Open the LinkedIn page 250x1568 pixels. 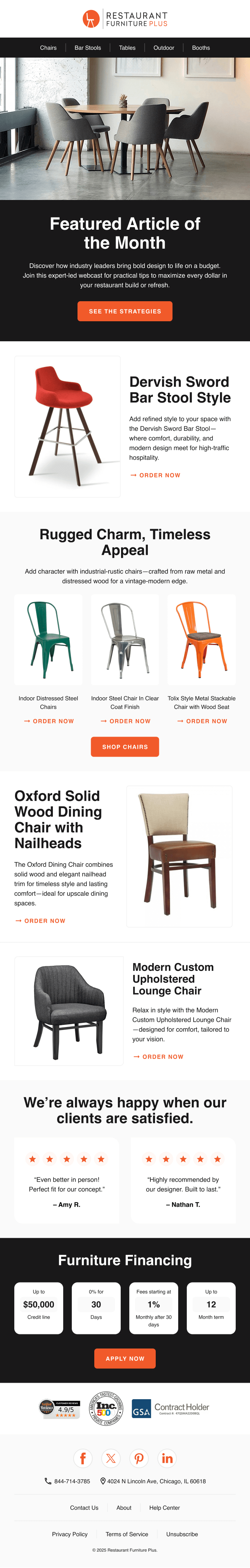click(167, 1458)
